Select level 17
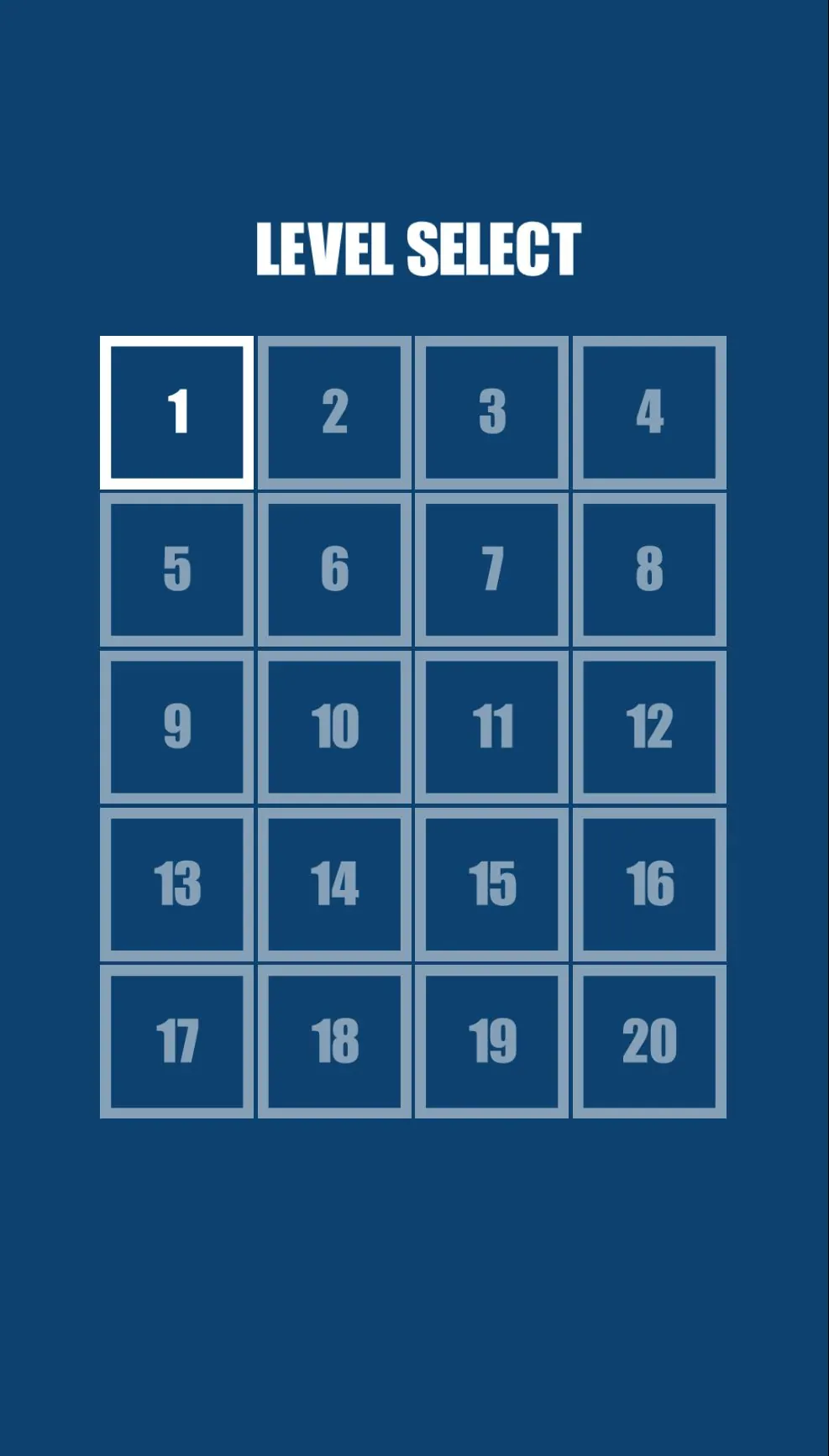 (177, 1041)
